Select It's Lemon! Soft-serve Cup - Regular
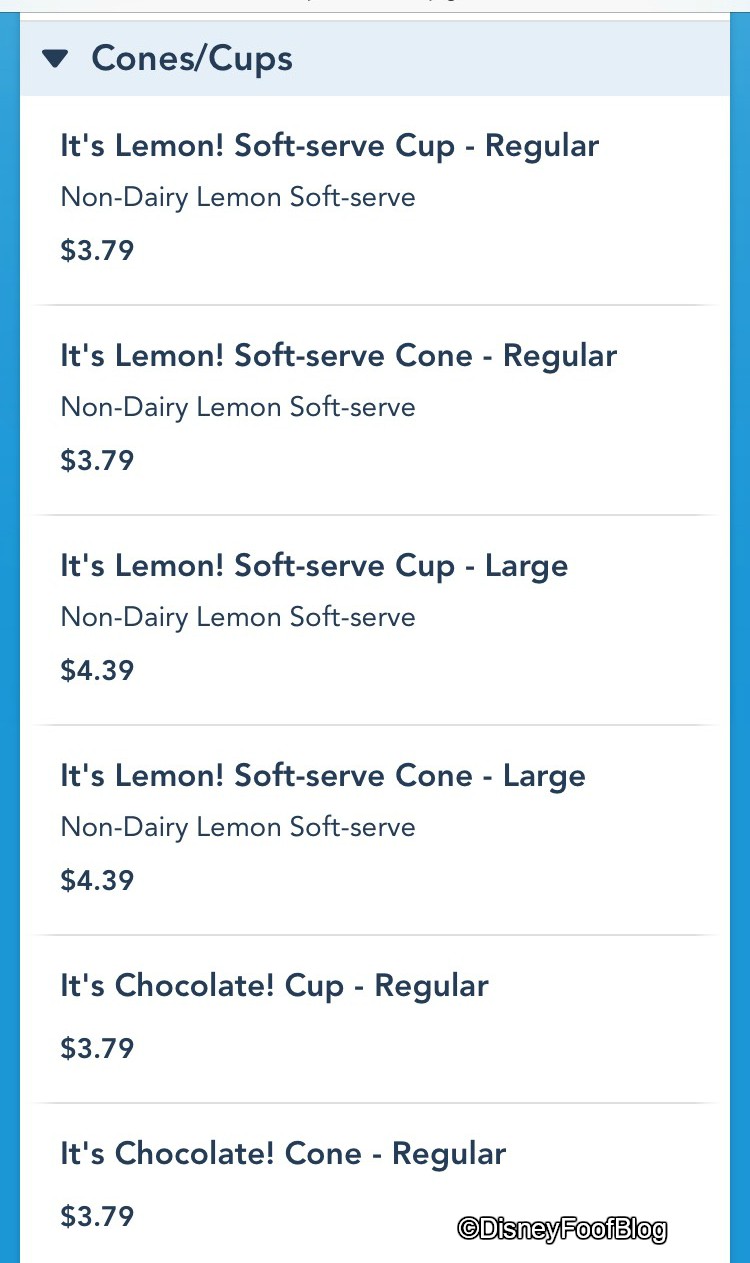Image resolution: width=750 pixels, height=1263 pixels. point(329,146)
